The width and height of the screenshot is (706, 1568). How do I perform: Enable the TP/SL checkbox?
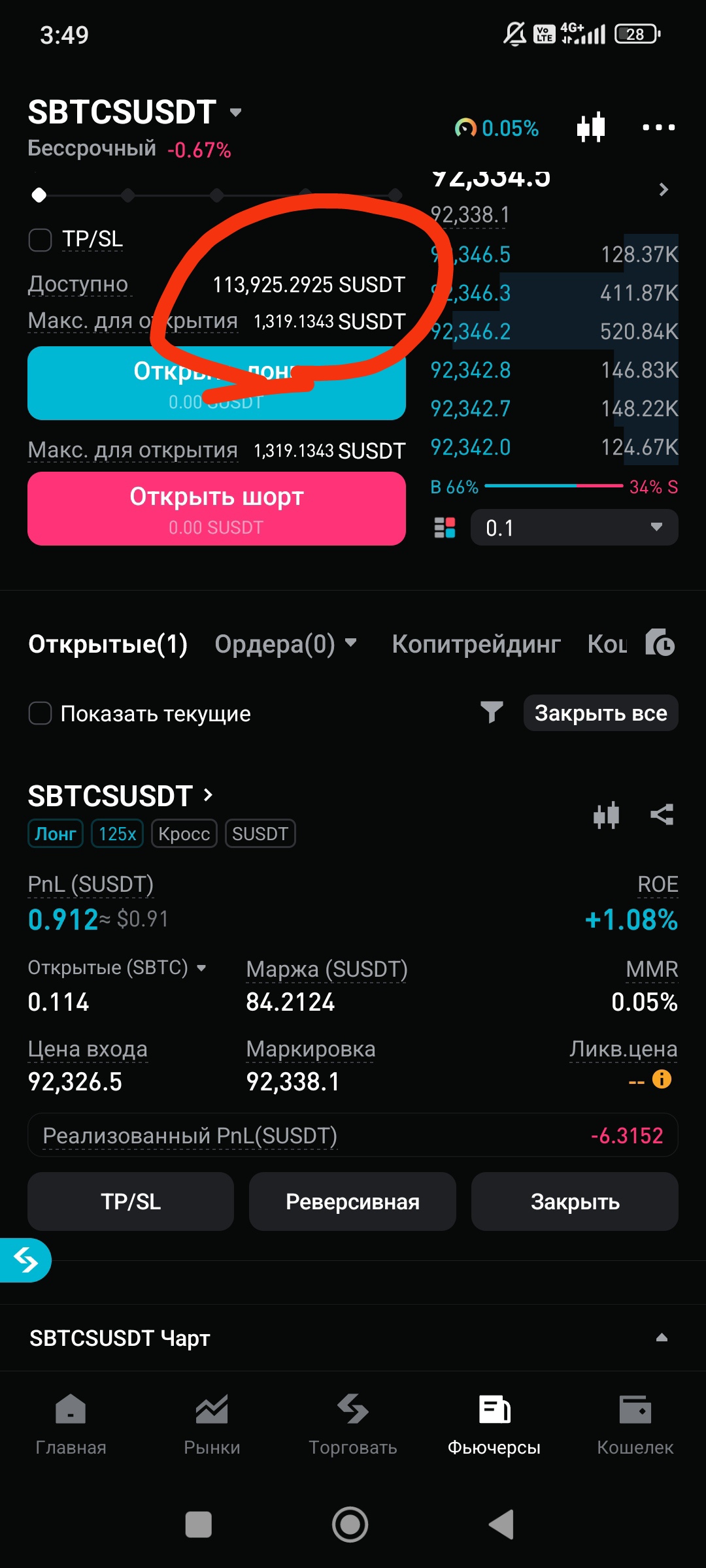coord(41,240)
